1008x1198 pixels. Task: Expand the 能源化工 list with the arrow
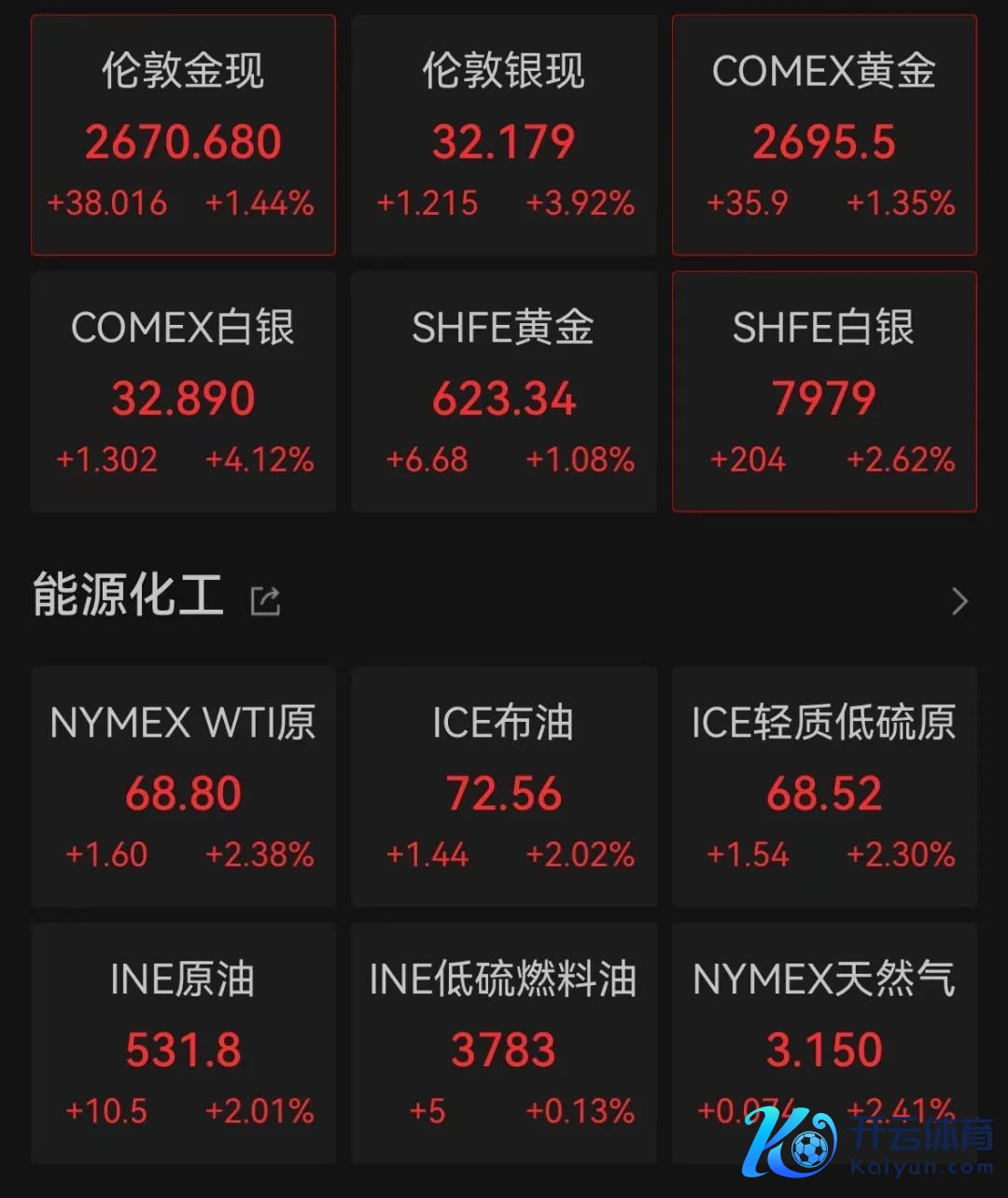pos(959,600)
